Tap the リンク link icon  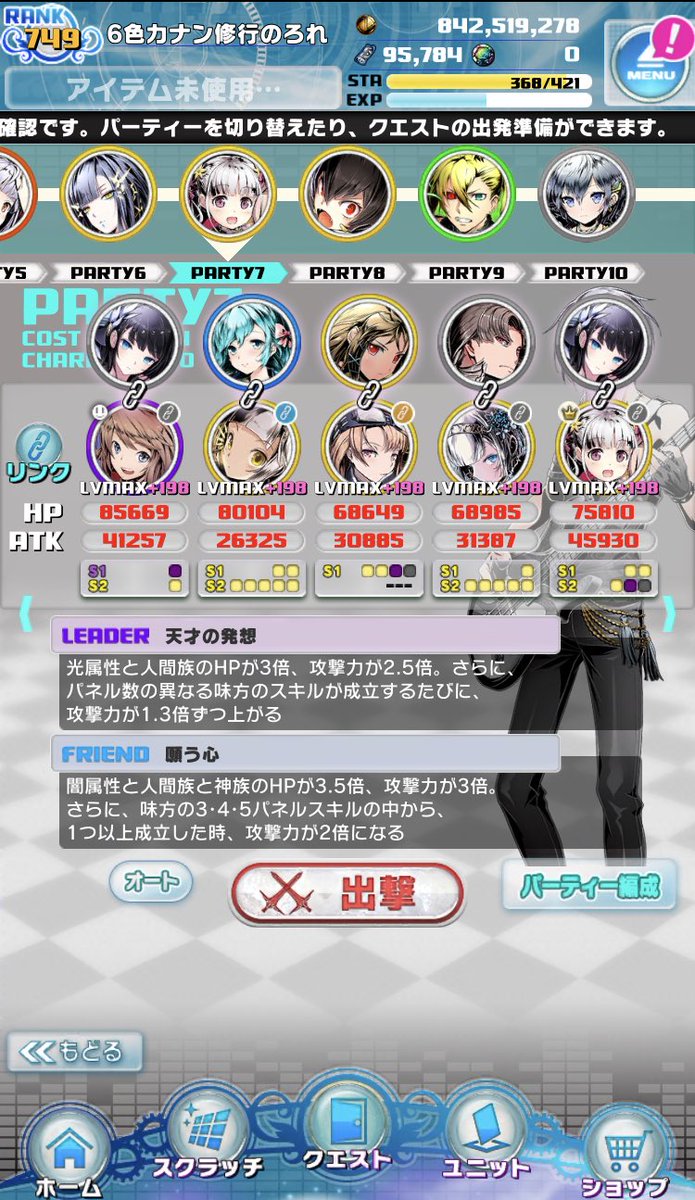pyautogui.click(x=39, y=457)
